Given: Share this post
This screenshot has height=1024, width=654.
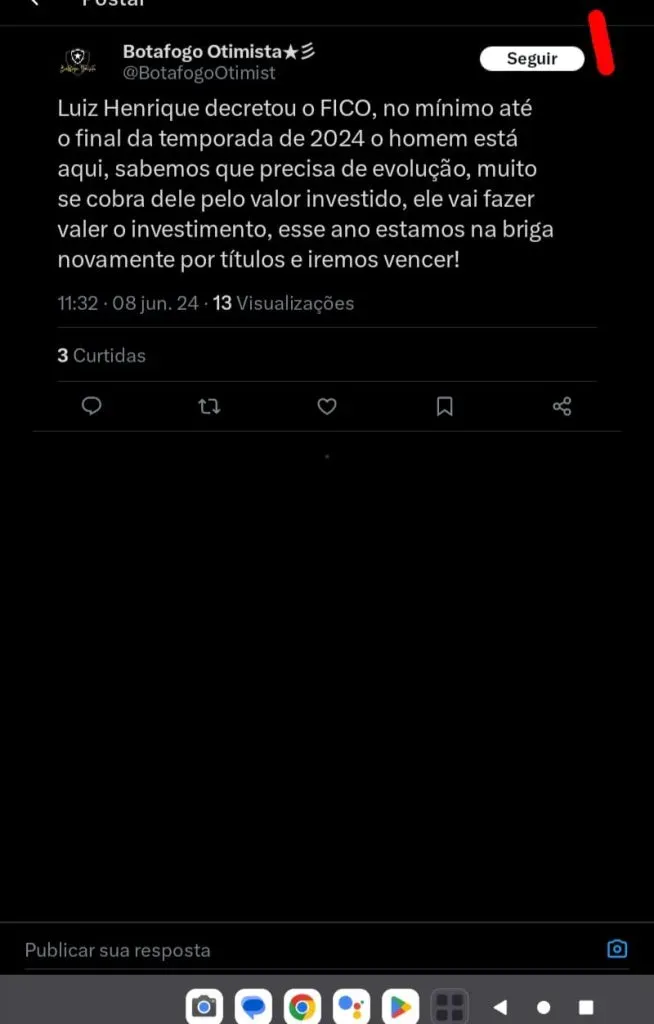Looking at the screenshot, I should (x=562, y=406).
